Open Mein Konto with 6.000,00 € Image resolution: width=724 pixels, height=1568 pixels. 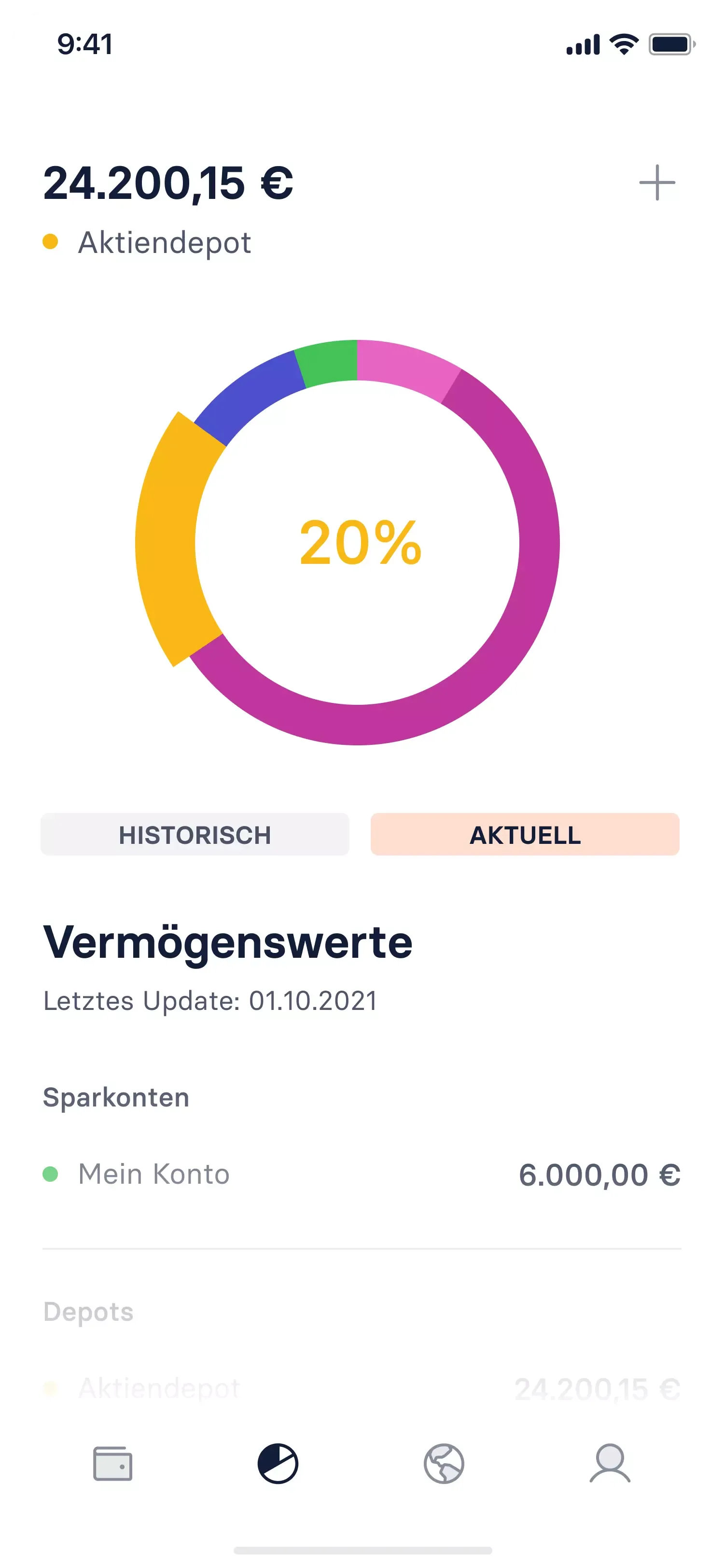(155, 1174)
